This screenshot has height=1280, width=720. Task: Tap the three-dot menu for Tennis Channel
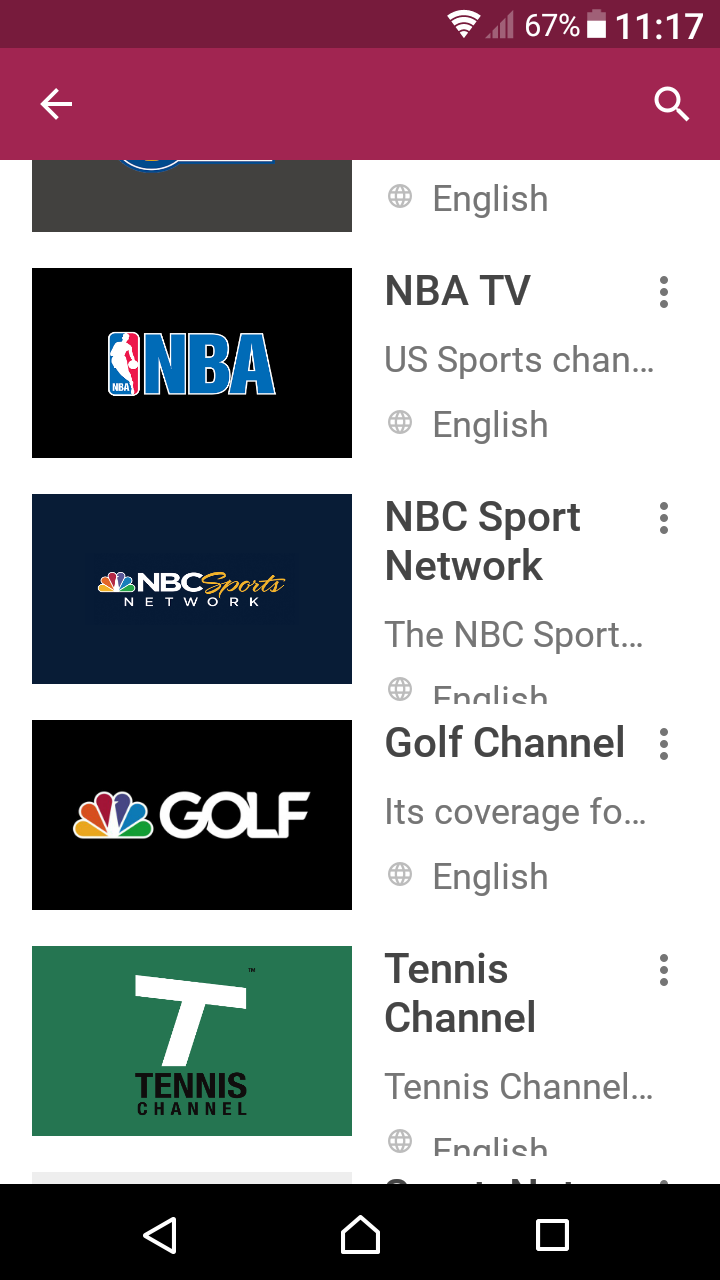click(663, 970)
